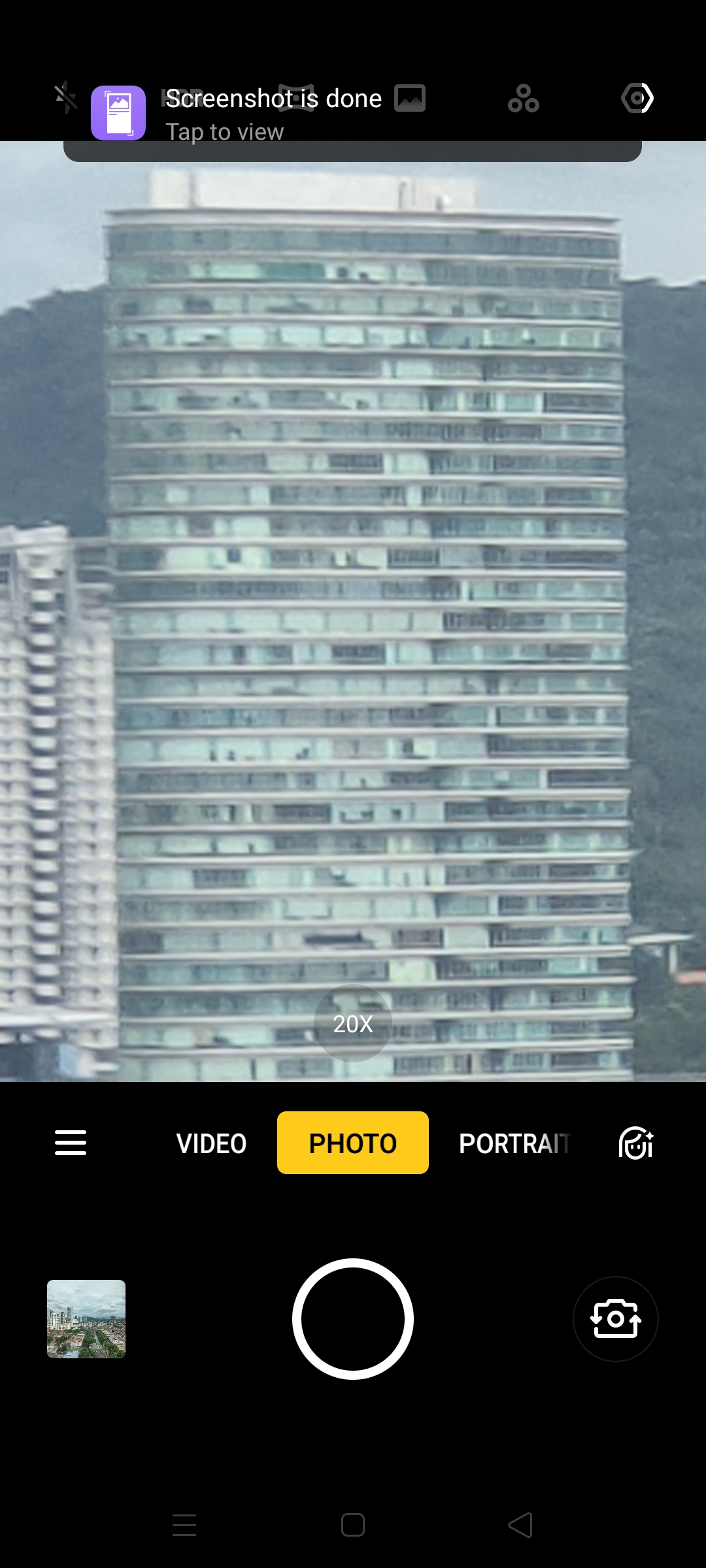Go back with the system back button
Screen dimensions: 706x1568
click(x=521, y=1525)
